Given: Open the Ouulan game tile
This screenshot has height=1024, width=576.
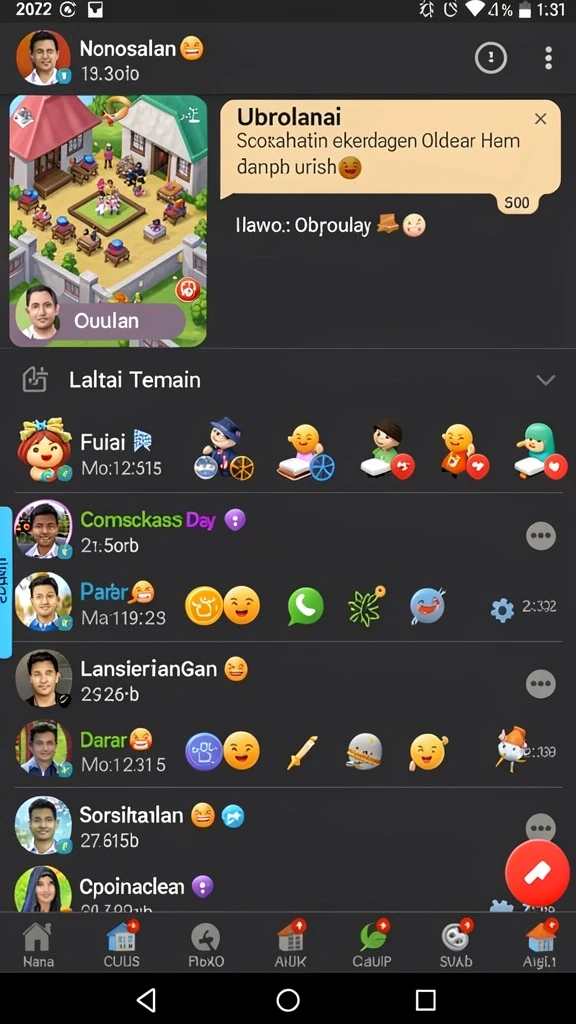Looking at the screenshot, I should click(x=108, y=221).
